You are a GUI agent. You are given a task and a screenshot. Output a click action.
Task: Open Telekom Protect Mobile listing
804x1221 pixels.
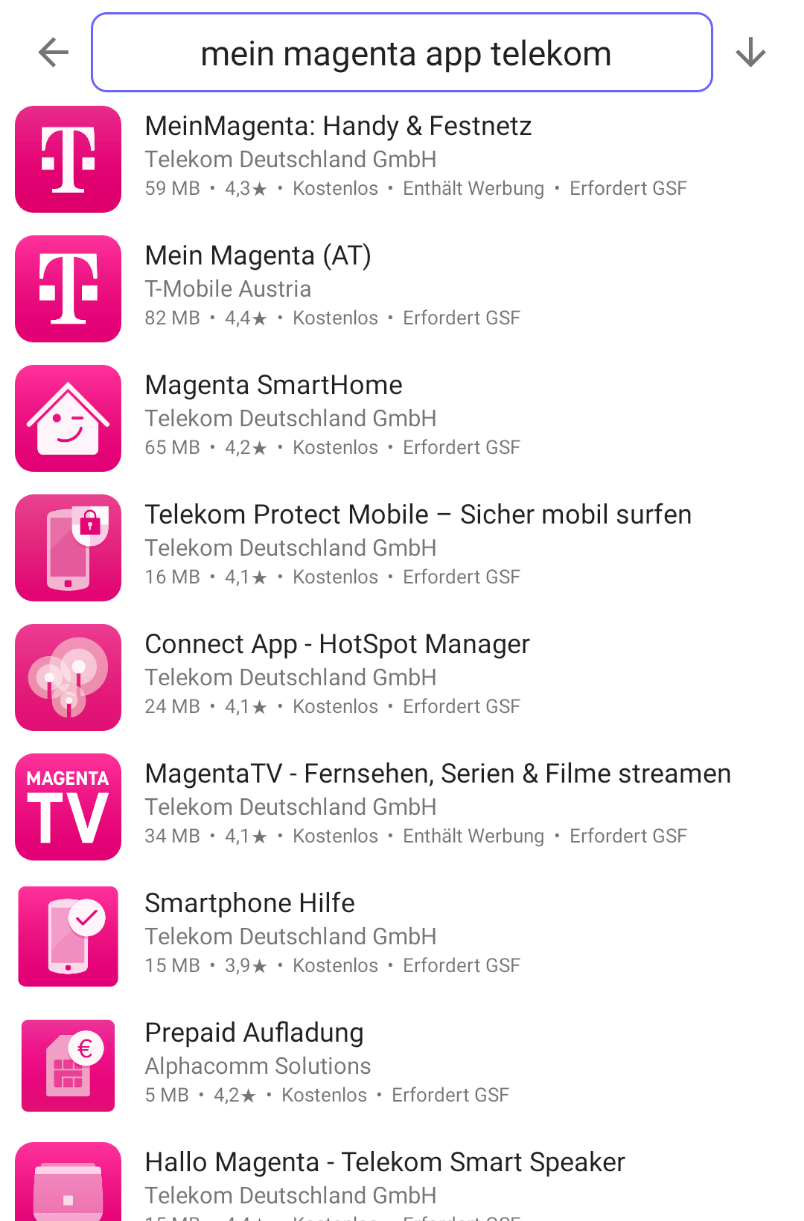(x=418, y=515)
